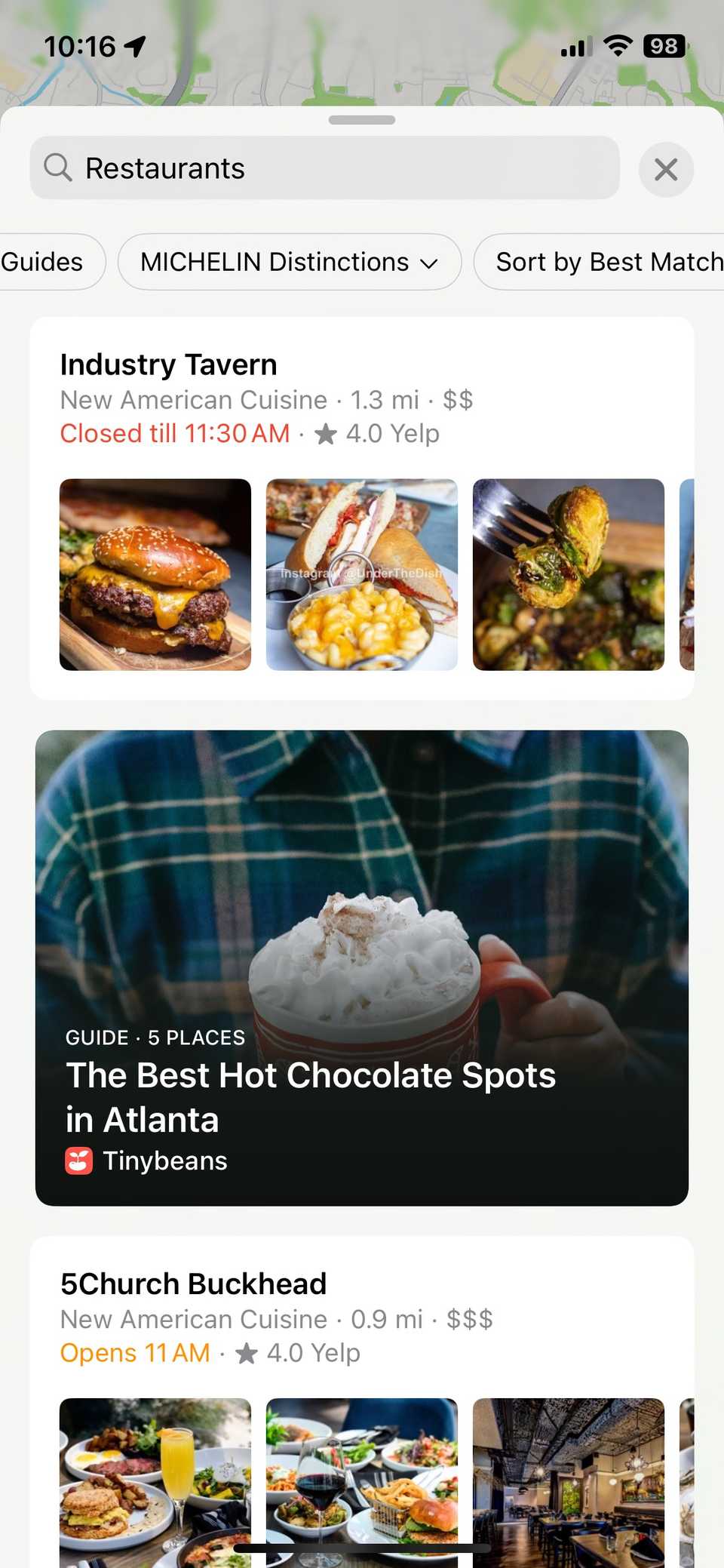View 5Church Buckhead brunch photo
The width and height of the screenshot is (724, 1568).
[x=155, y=1483]
